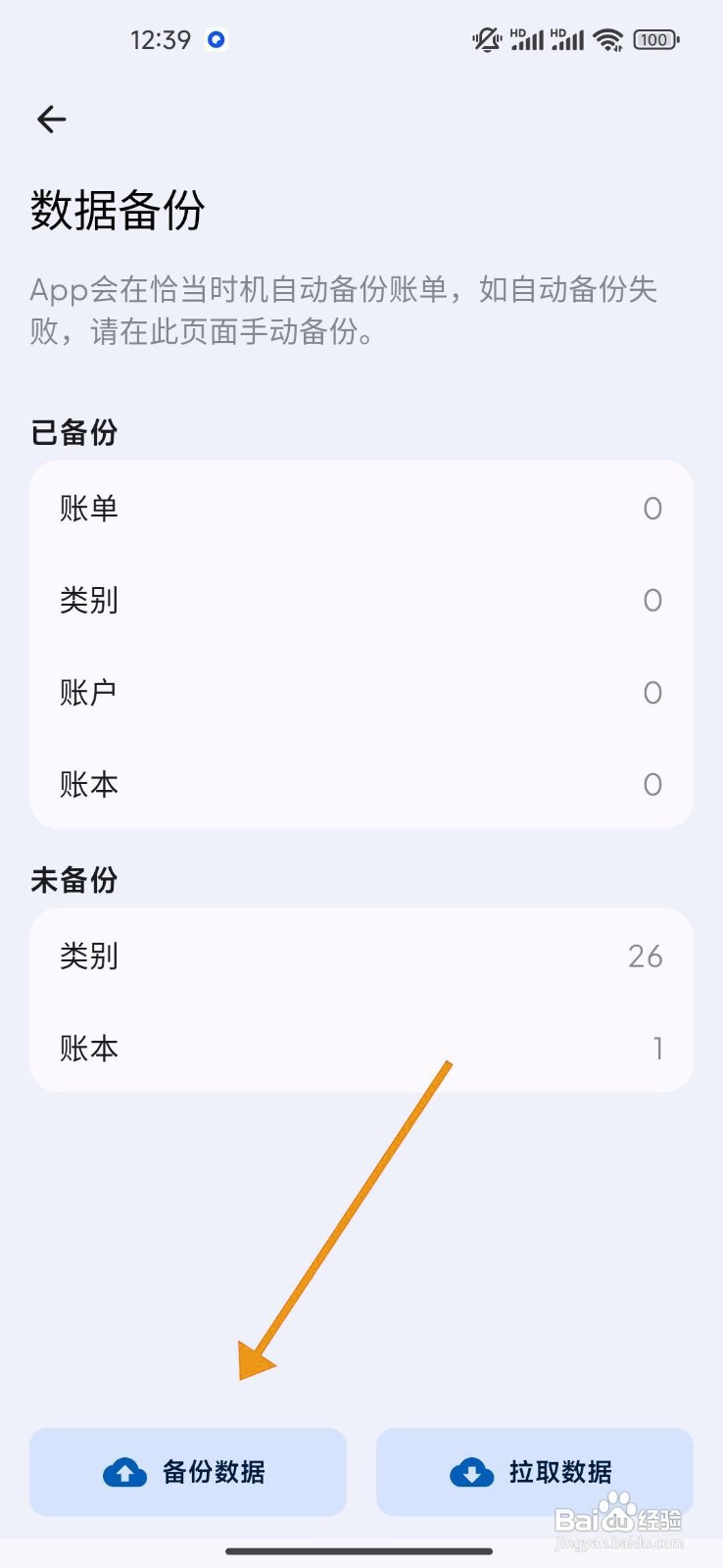Tap the Wi-Fi status icon
723x1568 pixels.
tap(607, 39)
